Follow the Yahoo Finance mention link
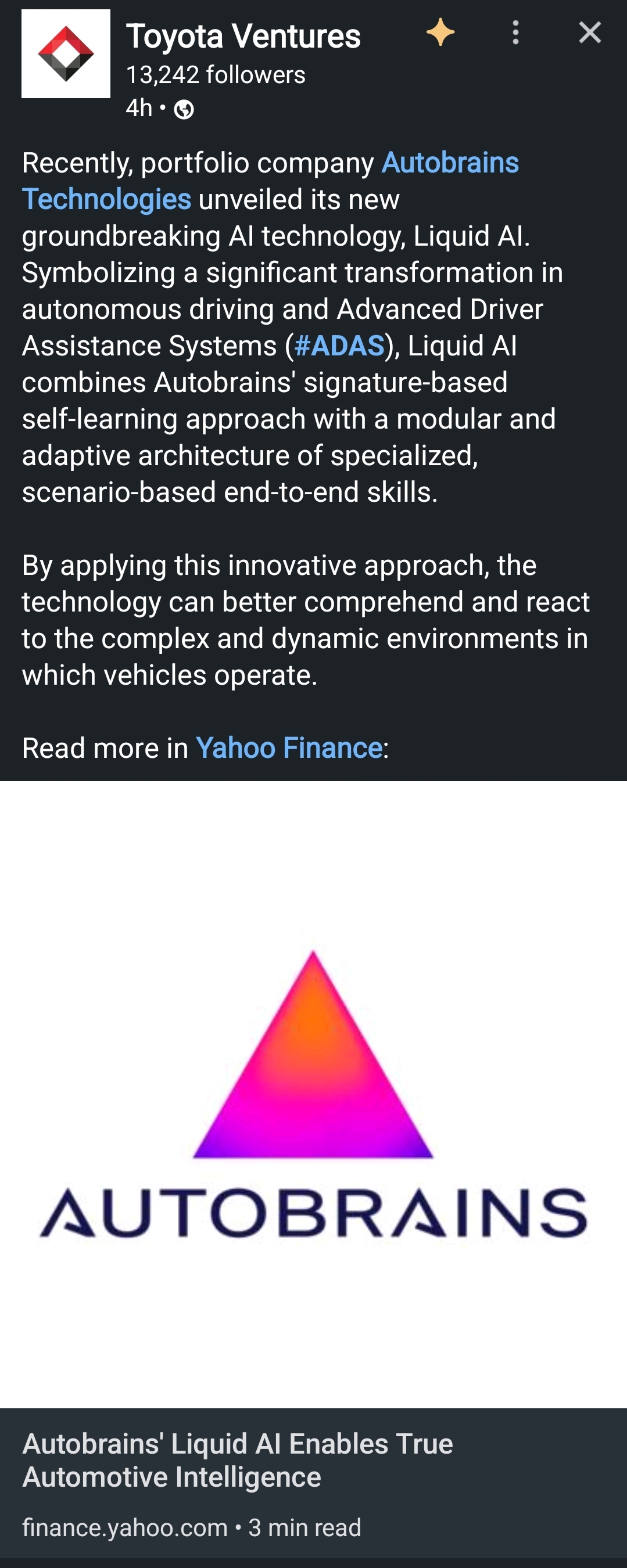627x1568 pixels. (x=288, y=747)
